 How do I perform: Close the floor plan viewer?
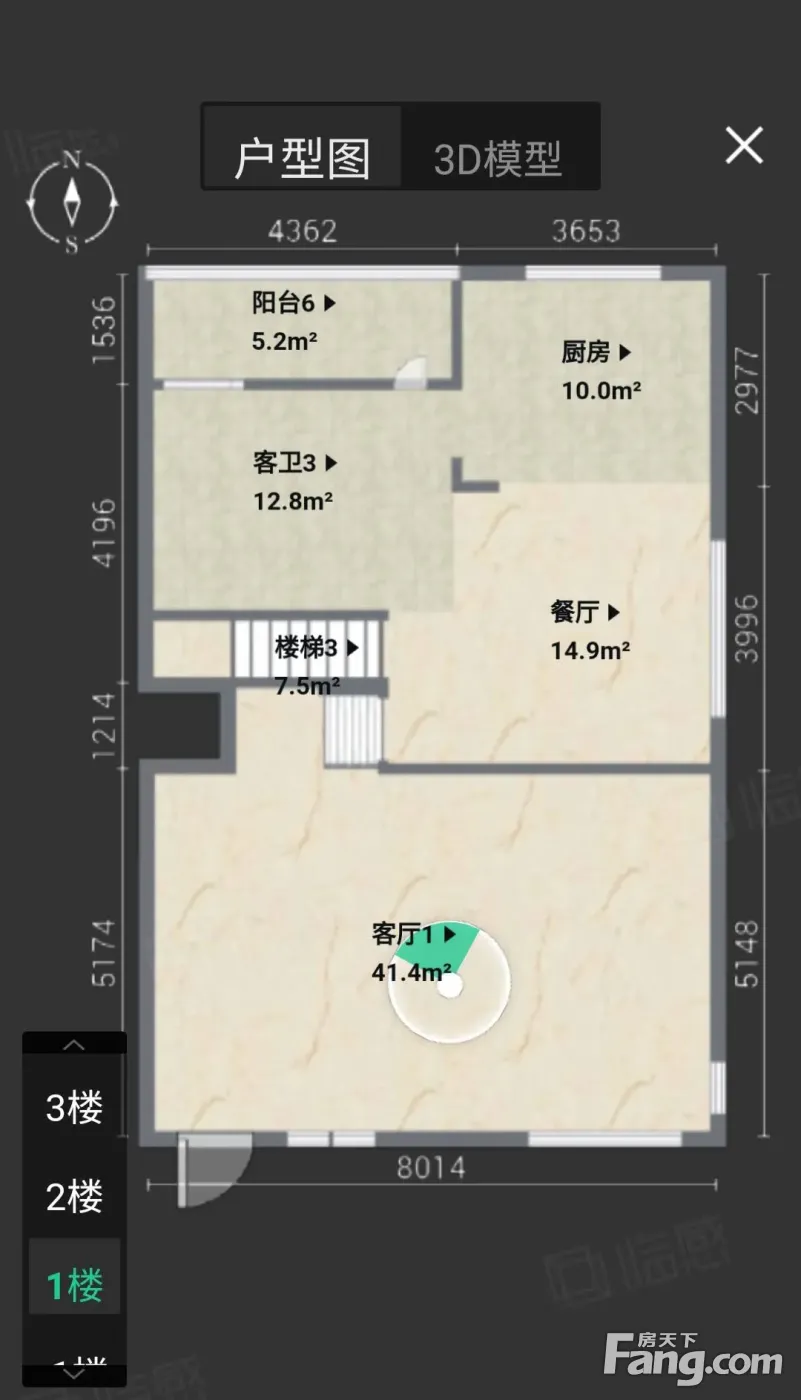[x=744, y=146]
